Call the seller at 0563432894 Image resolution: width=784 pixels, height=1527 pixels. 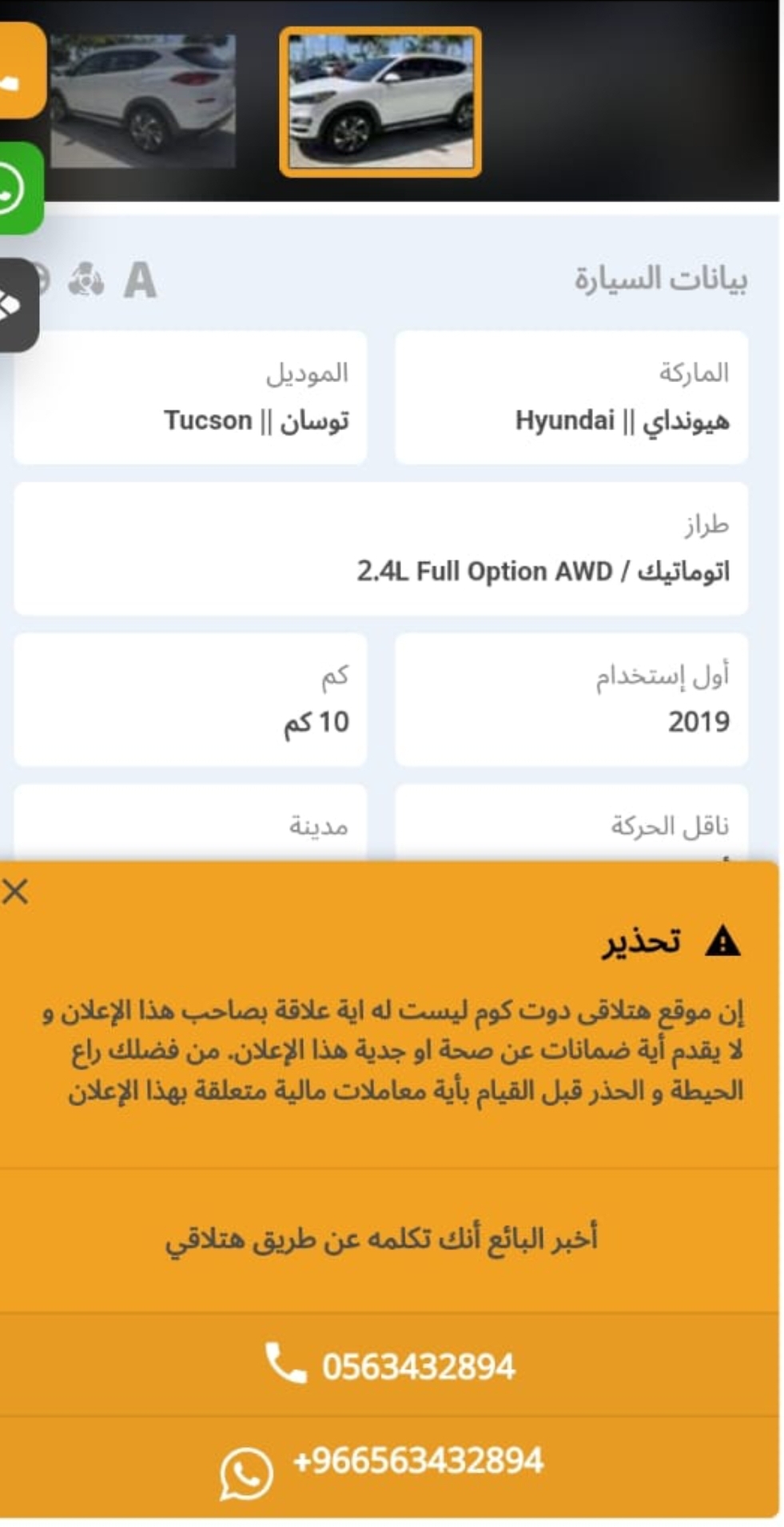pos(389,1366)
